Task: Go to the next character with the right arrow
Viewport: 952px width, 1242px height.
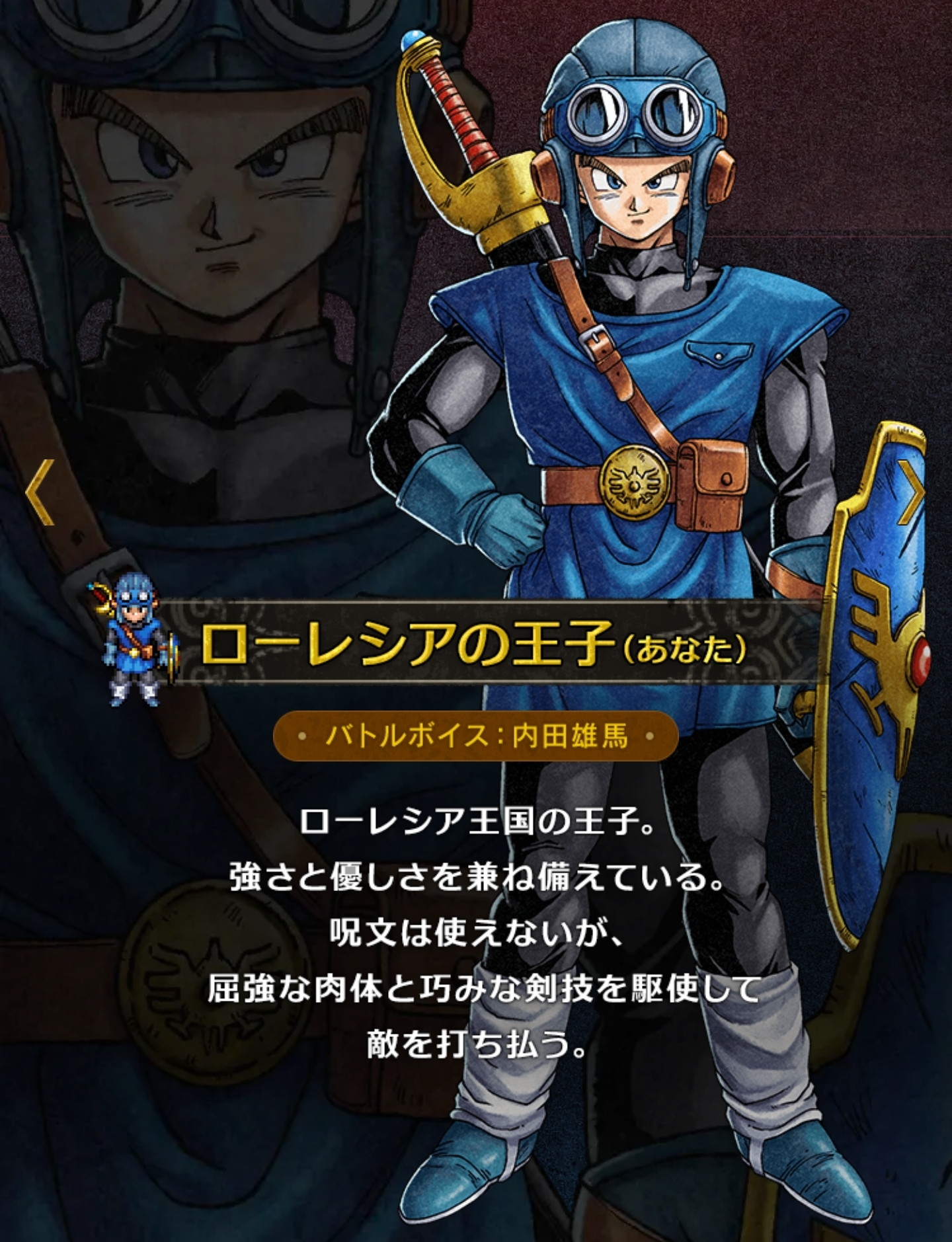Action: tap(912, 492)
